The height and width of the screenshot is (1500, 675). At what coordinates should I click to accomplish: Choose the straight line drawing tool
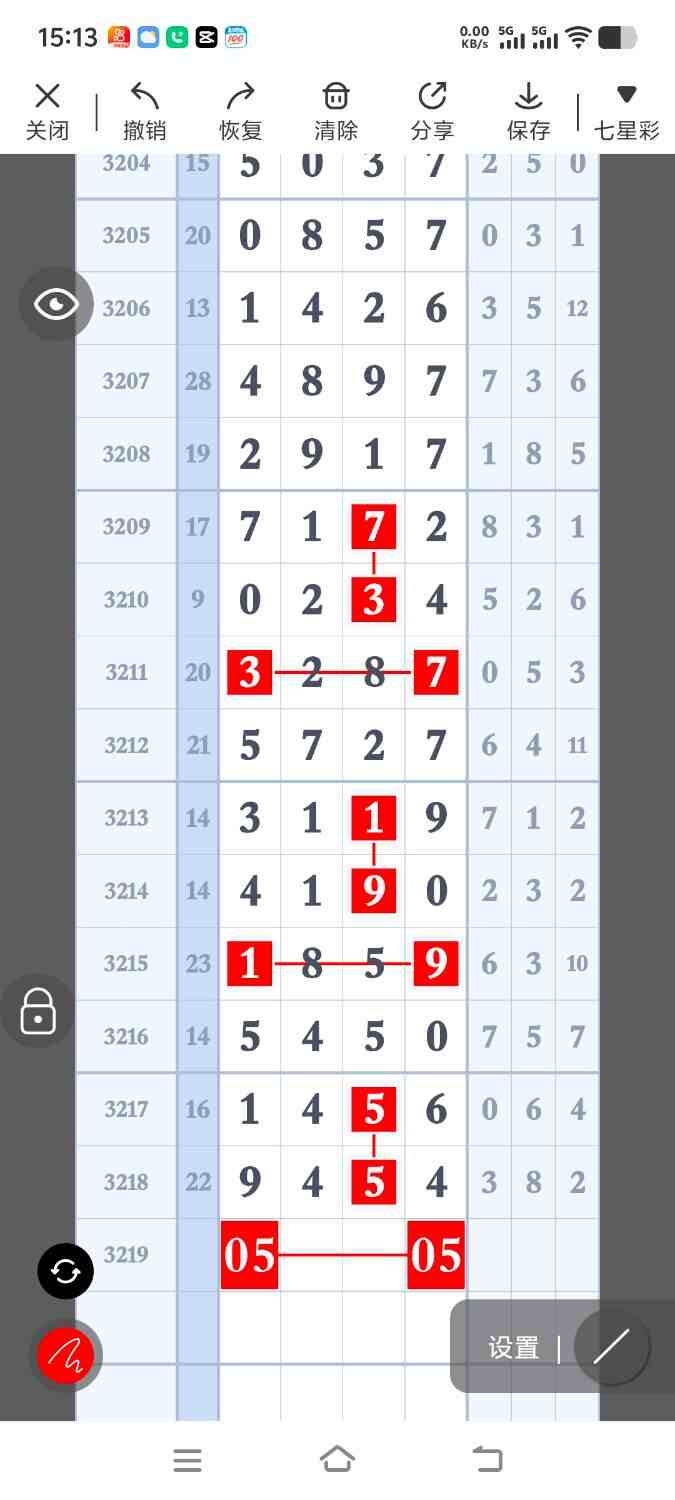coord(611,1347)
